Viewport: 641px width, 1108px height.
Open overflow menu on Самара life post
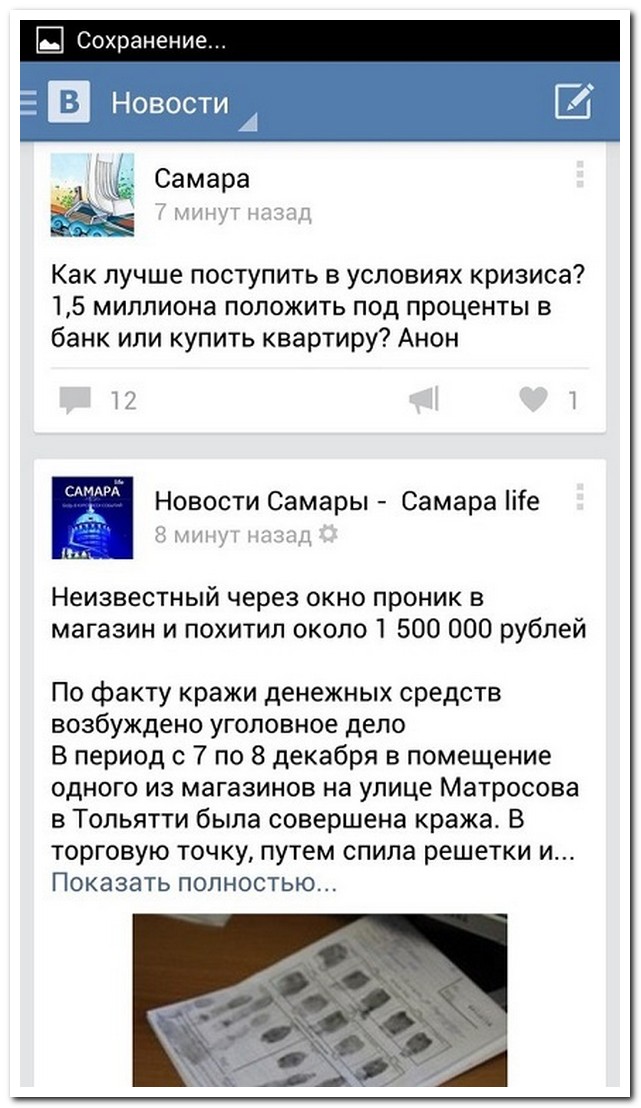[x=579, y=497]
